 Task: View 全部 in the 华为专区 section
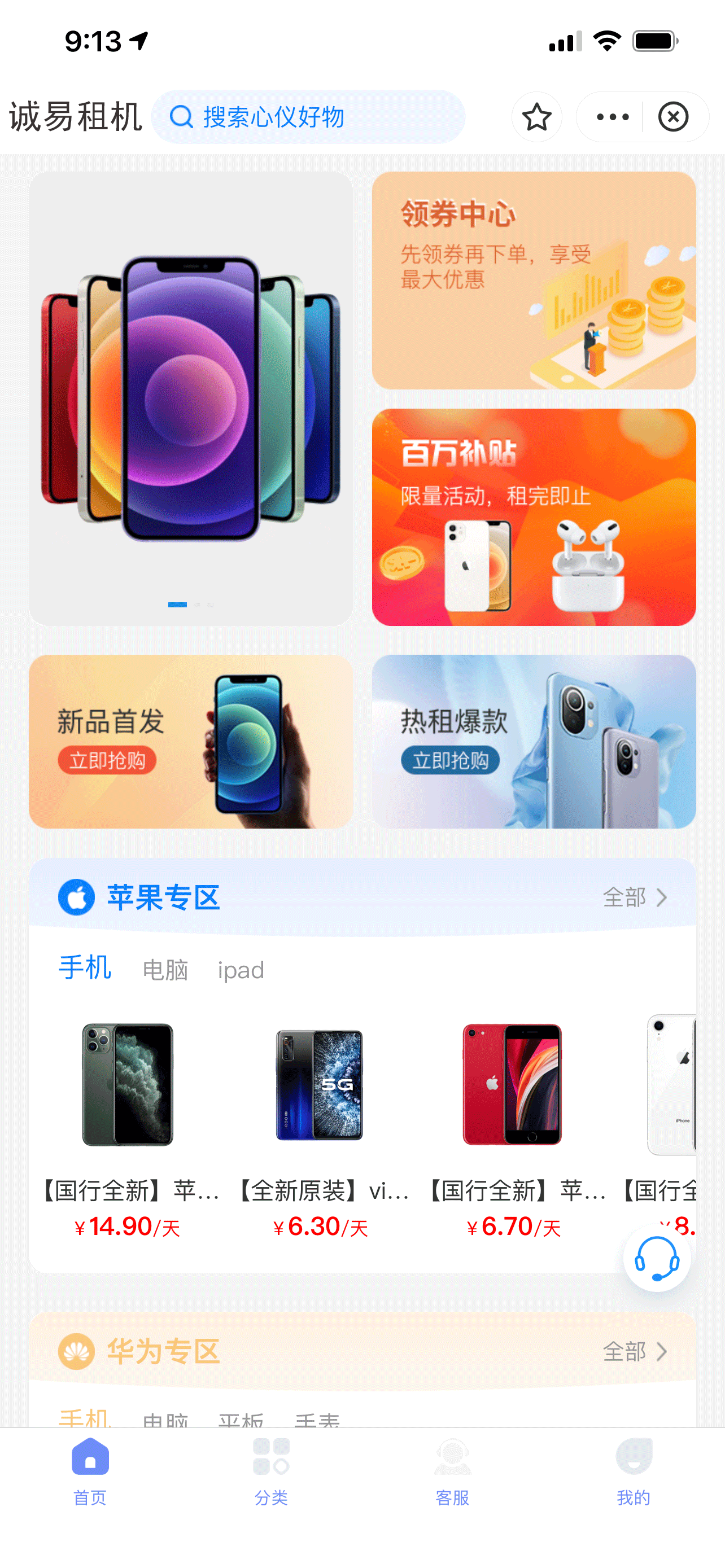634,1351
